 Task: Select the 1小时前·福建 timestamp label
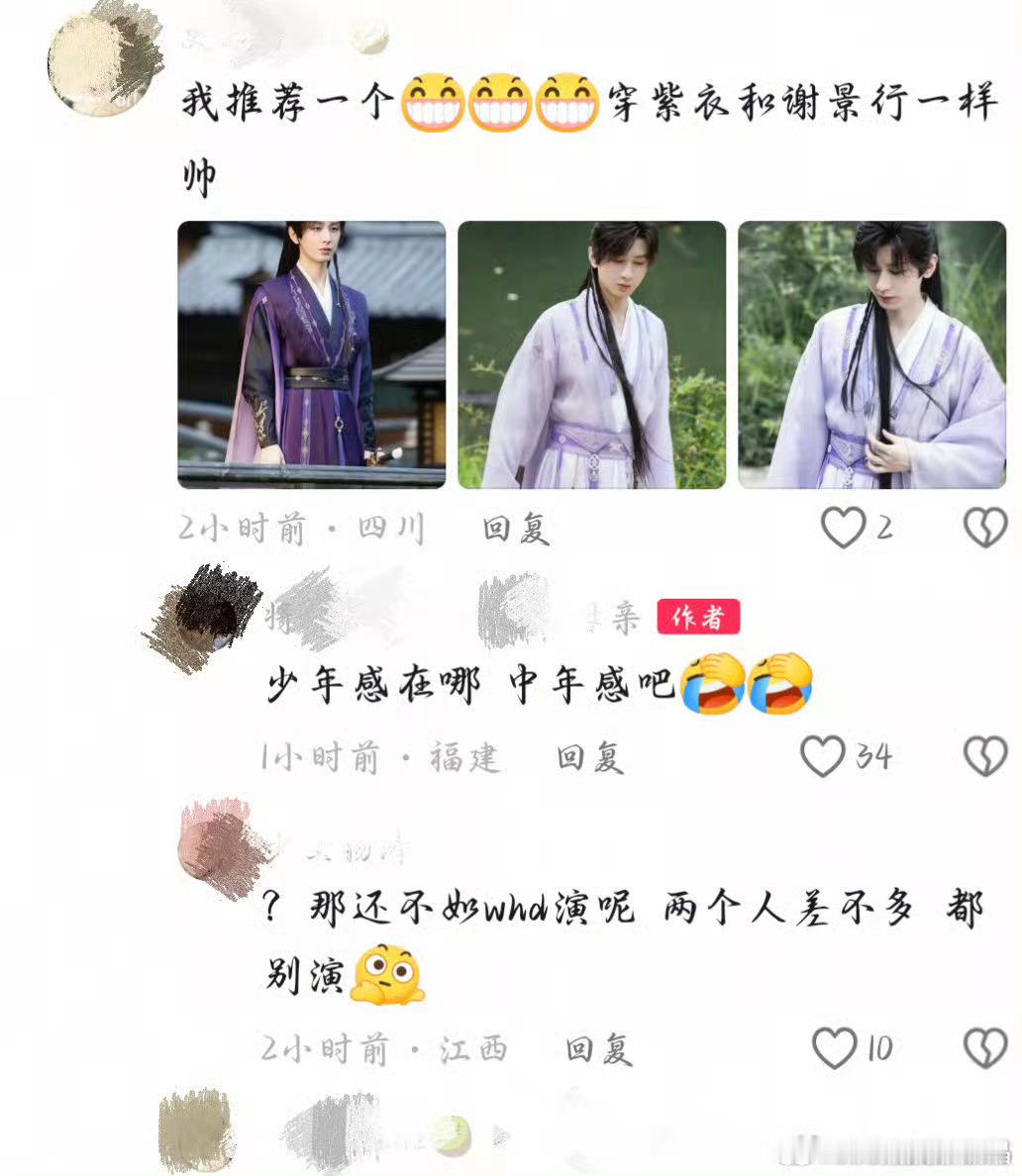381,758
